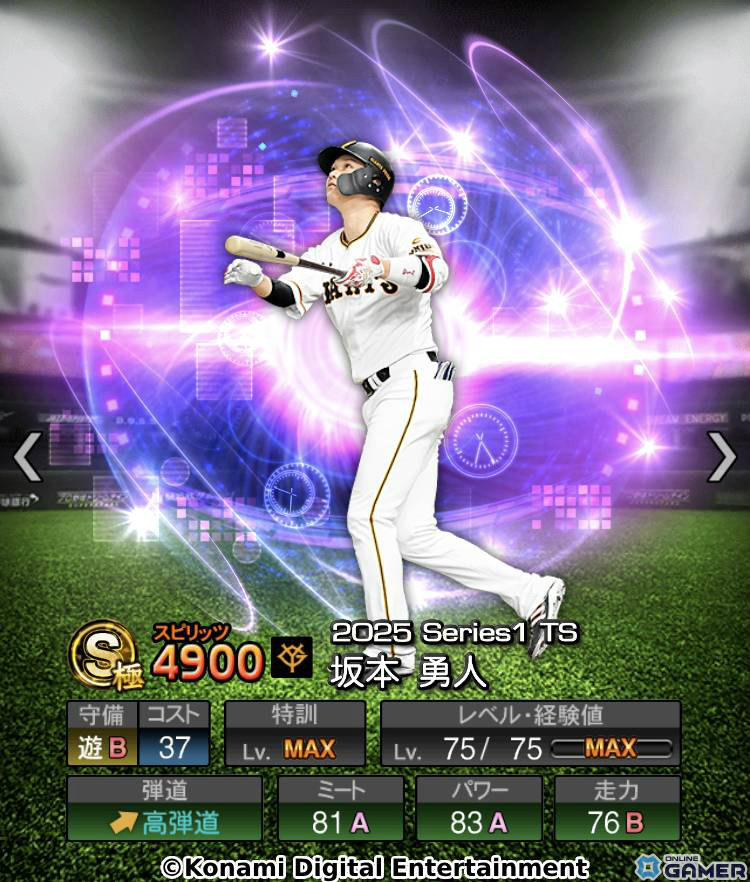750x882 pixels.
Task: Expand the next card with right chevron
Action: coord(721,456)
